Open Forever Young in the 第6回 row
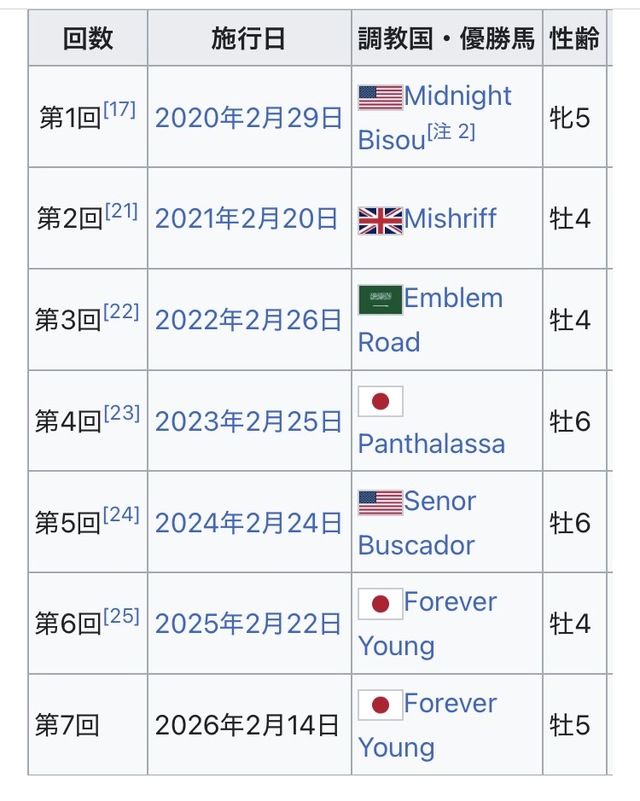640x801 pixels. 450,602
